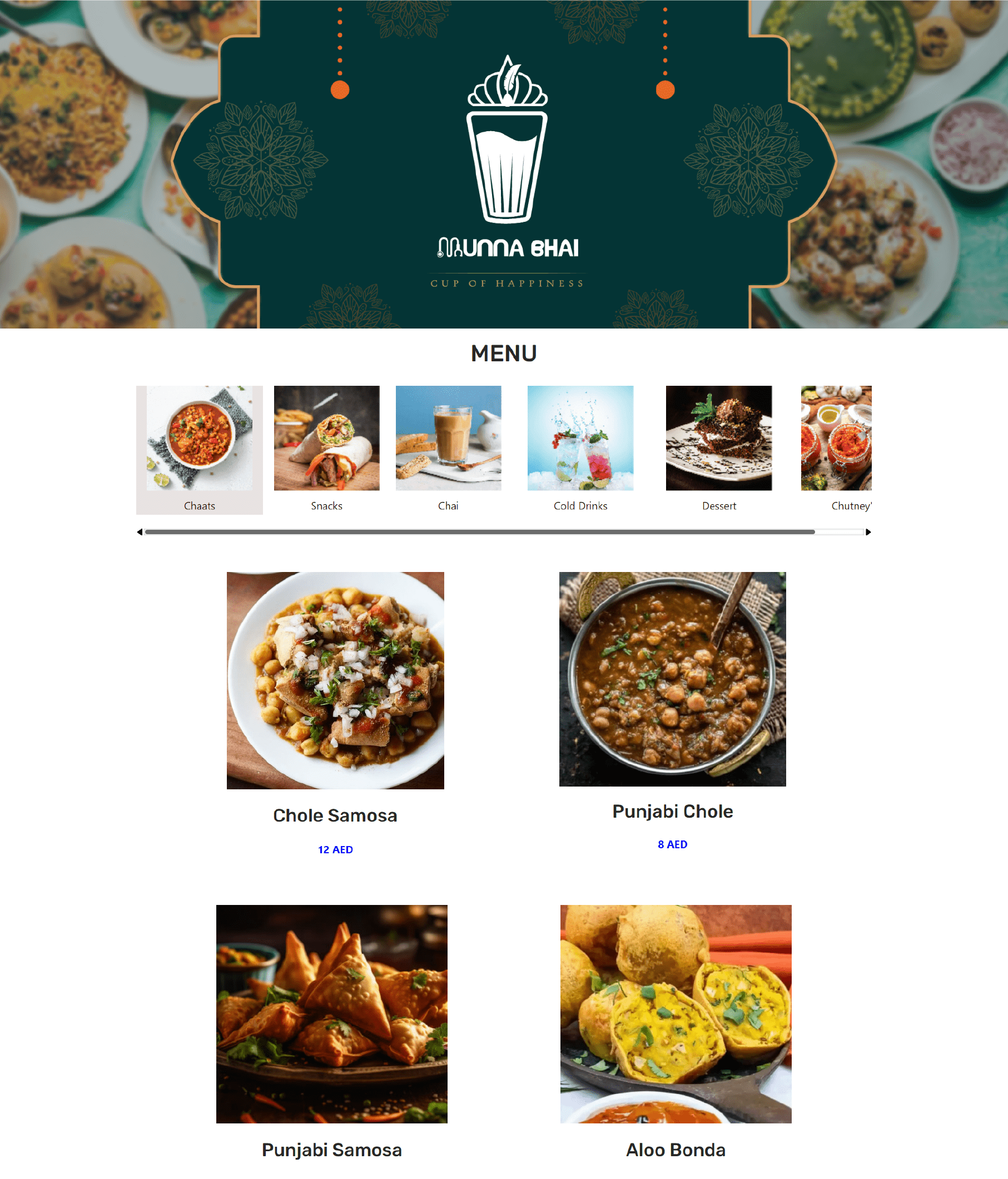
Task: Select the Chaats category
Action: click(199, 449)
